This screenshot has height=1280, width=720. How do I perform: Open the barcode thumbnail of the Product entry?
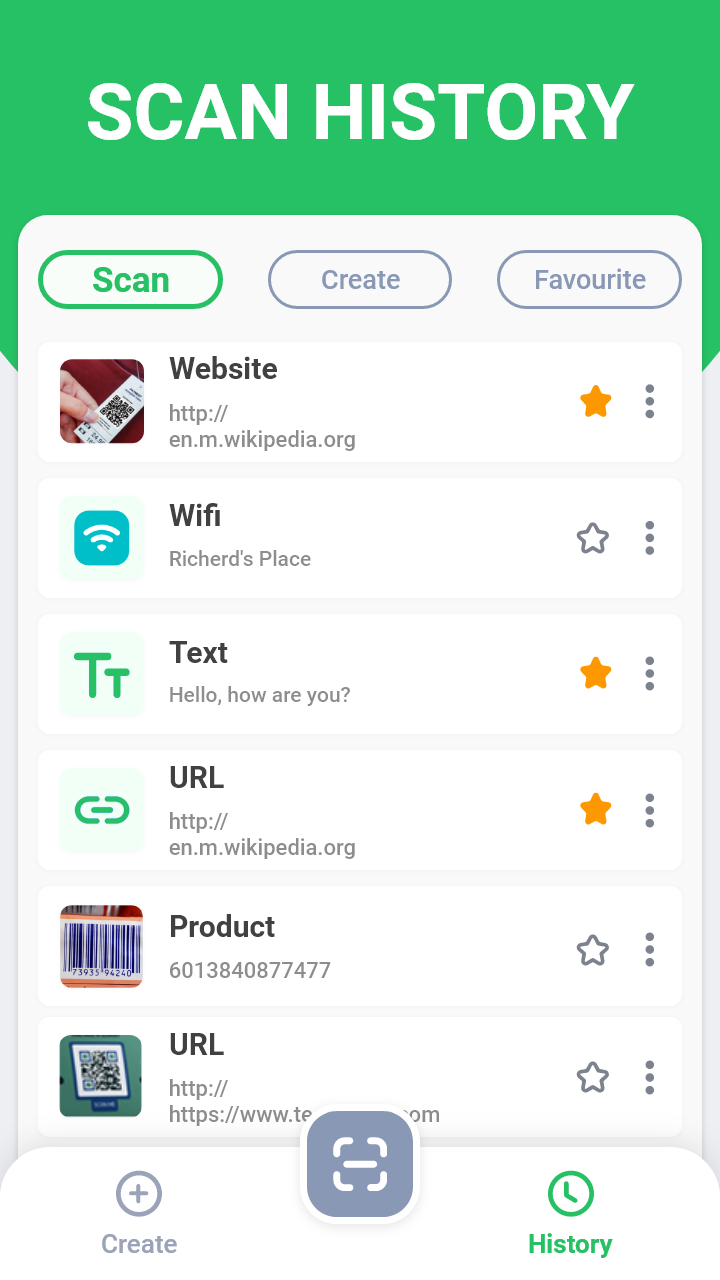tap(101, 946)
